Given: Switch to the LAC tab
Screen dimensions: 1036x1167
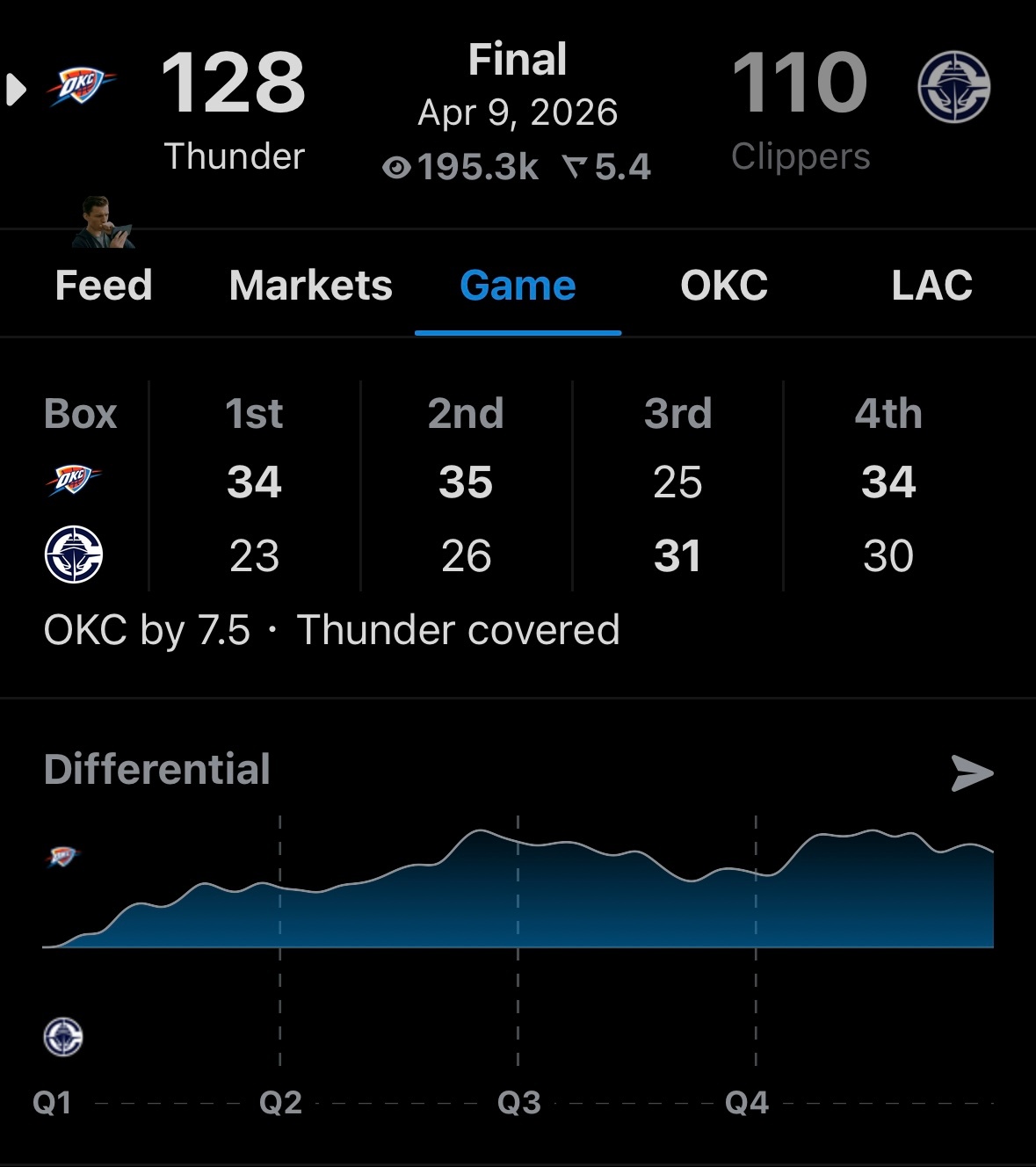Looking at the screenshot, I should [x=931, y=286].
